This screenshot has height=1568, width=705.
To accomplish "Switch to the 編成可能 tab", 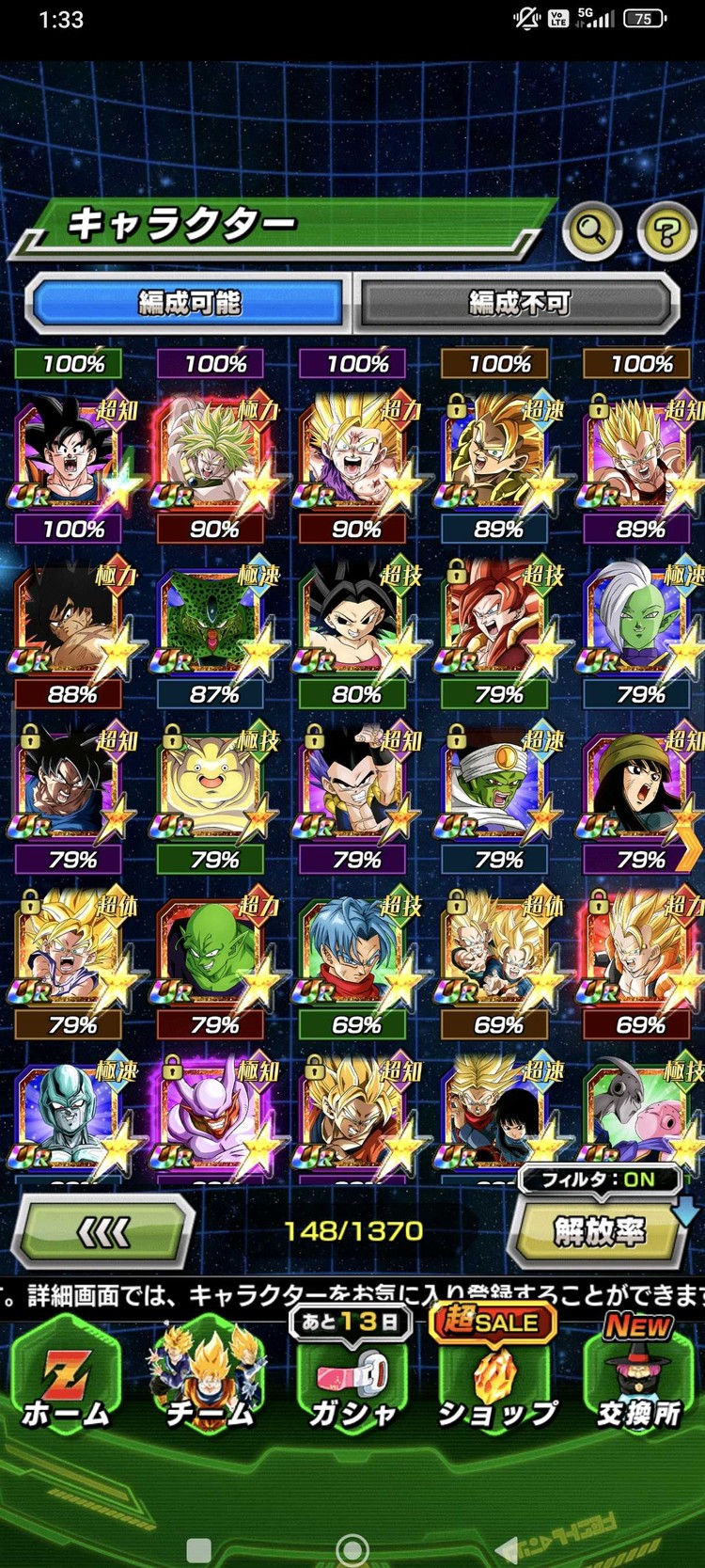I will [x=189, y=303].
